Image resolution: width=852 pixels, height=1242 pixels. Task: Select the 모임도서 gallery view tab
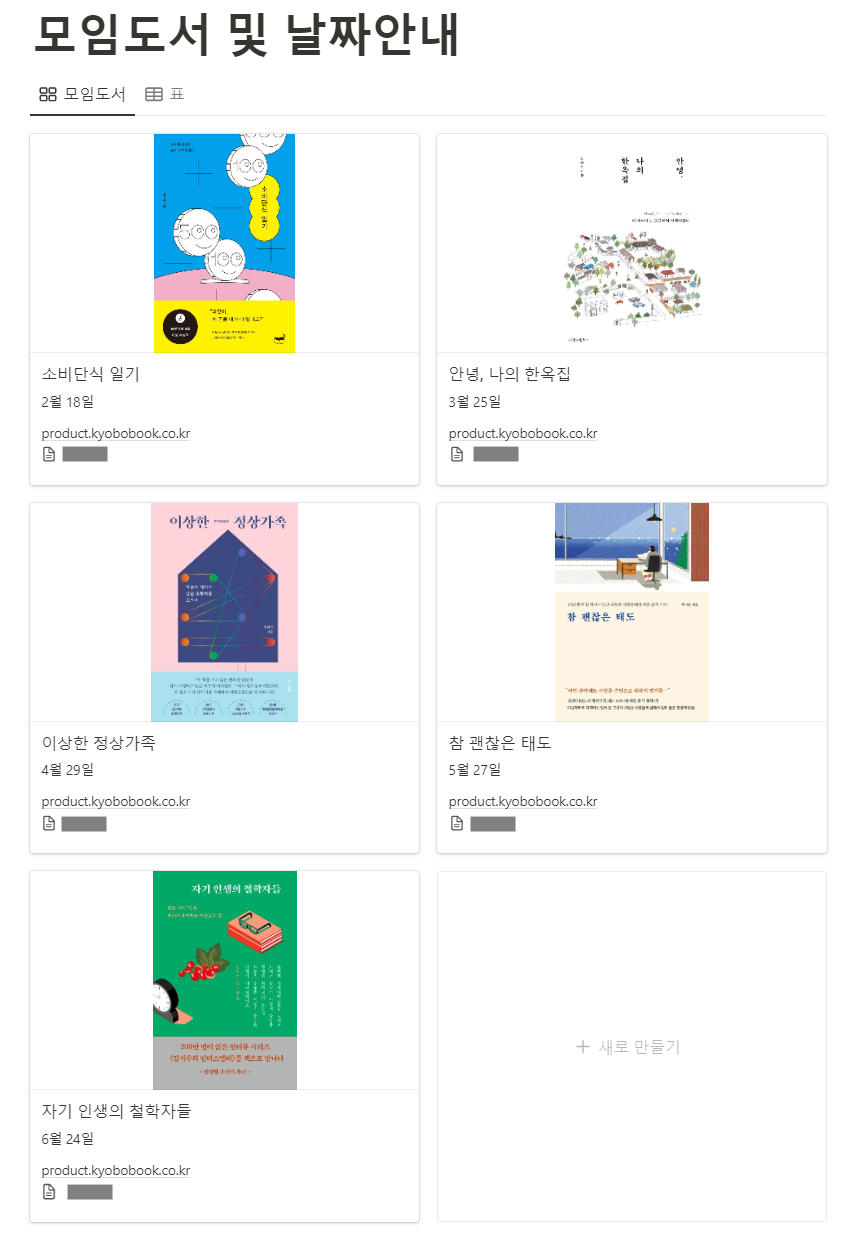tap(82, 94)
